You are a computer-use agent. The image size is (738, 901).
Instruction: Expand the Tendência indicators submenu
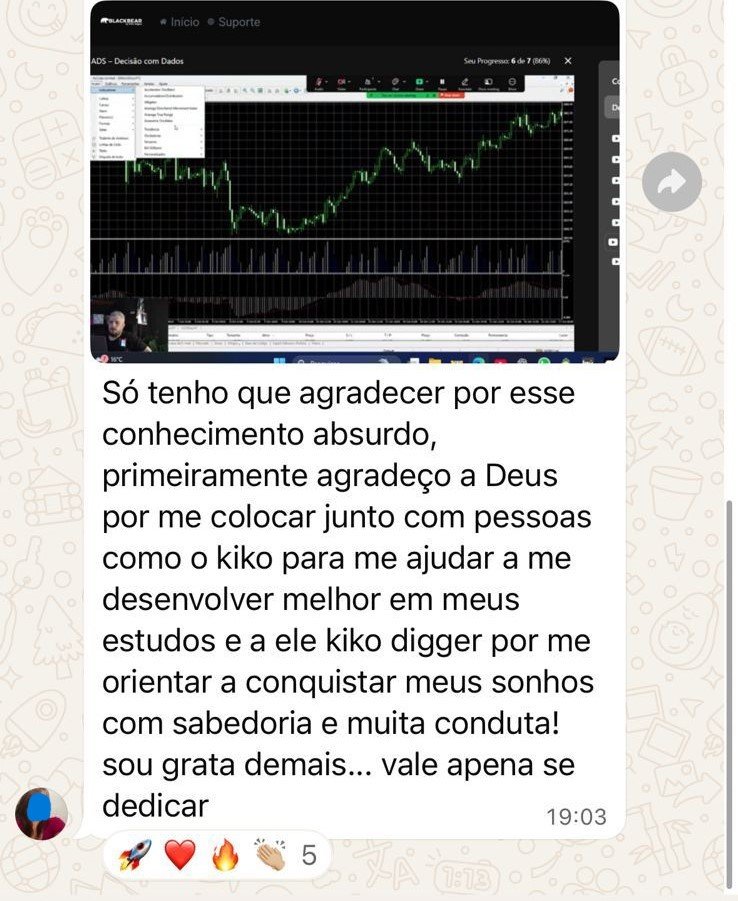click(150, 129)
